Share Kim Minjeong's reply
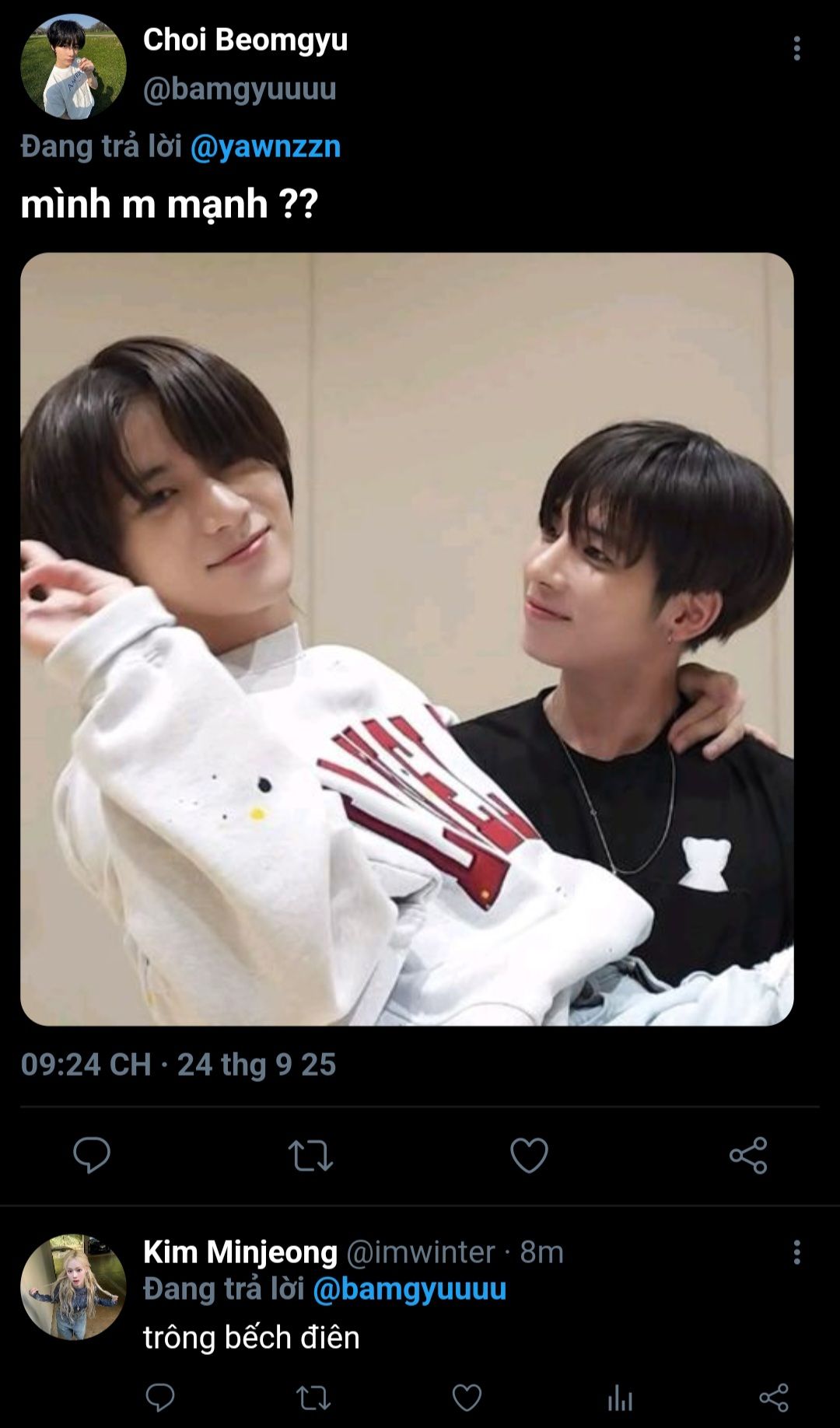 [773, 1398]
